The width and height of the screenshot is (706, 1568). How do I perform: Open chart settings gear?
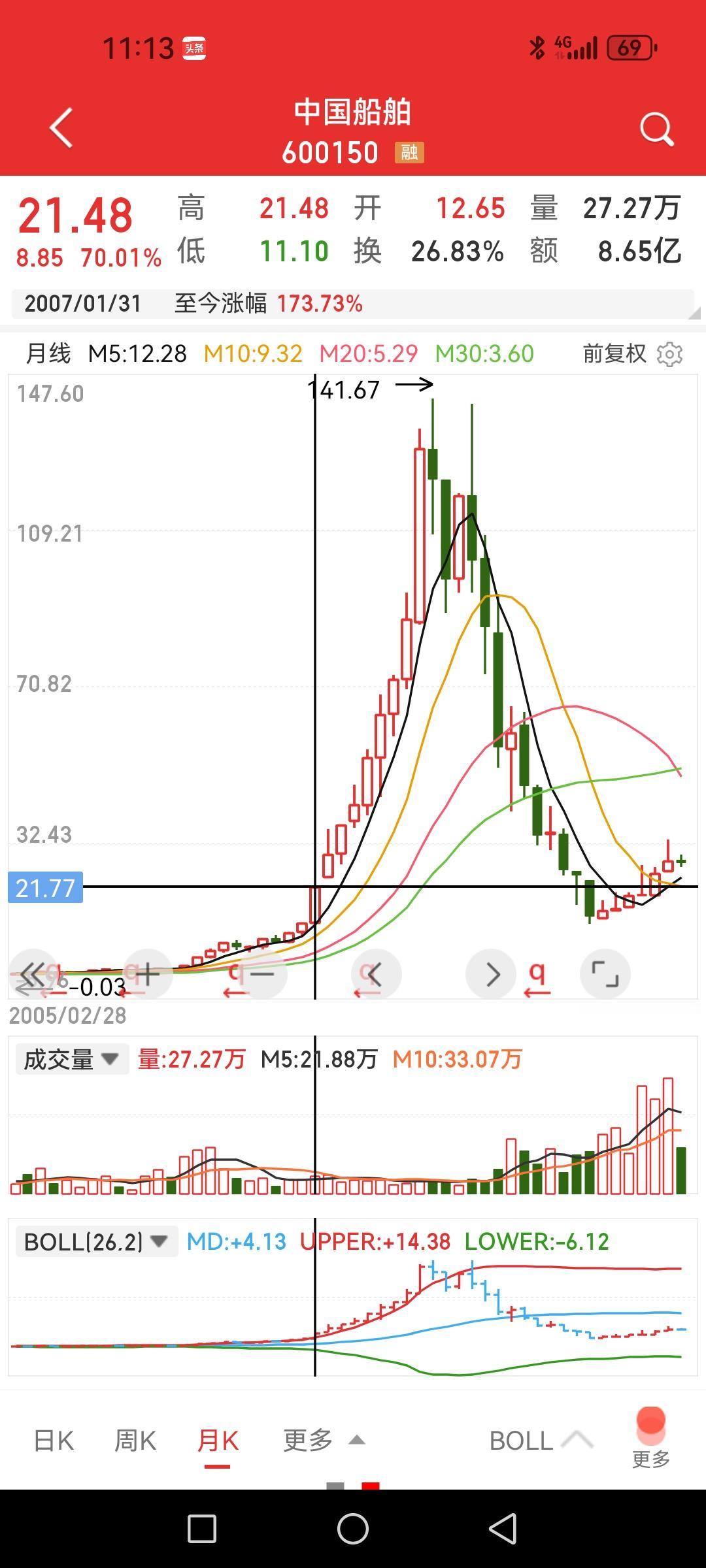(x=669, y=355)
